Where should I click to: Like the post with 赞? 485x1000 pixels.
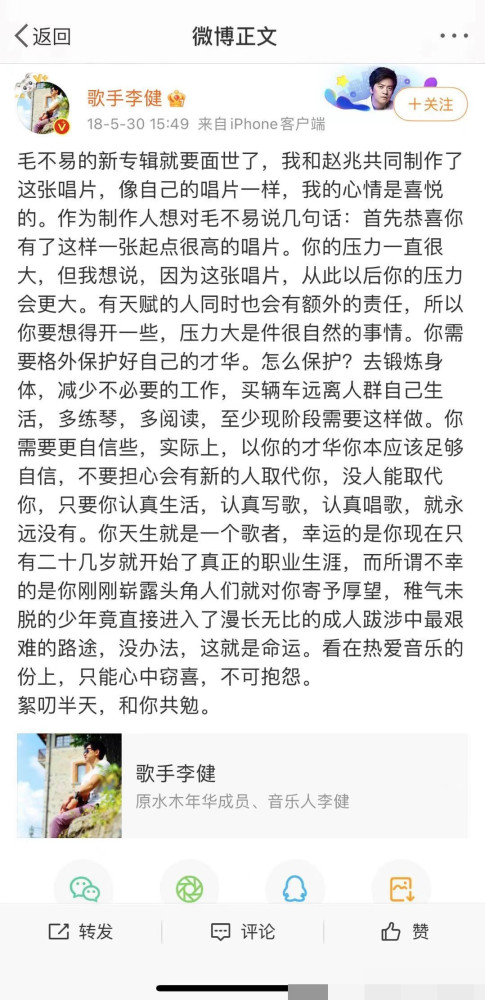405,932
